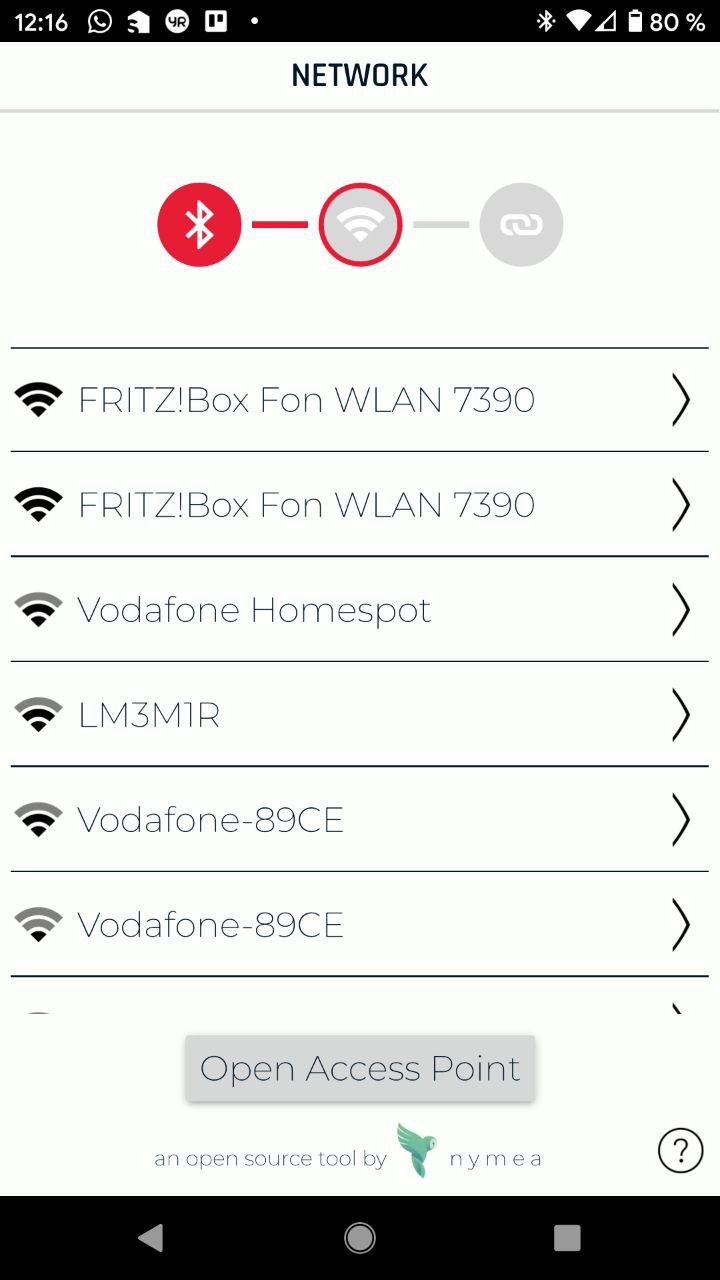Select the Vodafone Homespot network

360,609
